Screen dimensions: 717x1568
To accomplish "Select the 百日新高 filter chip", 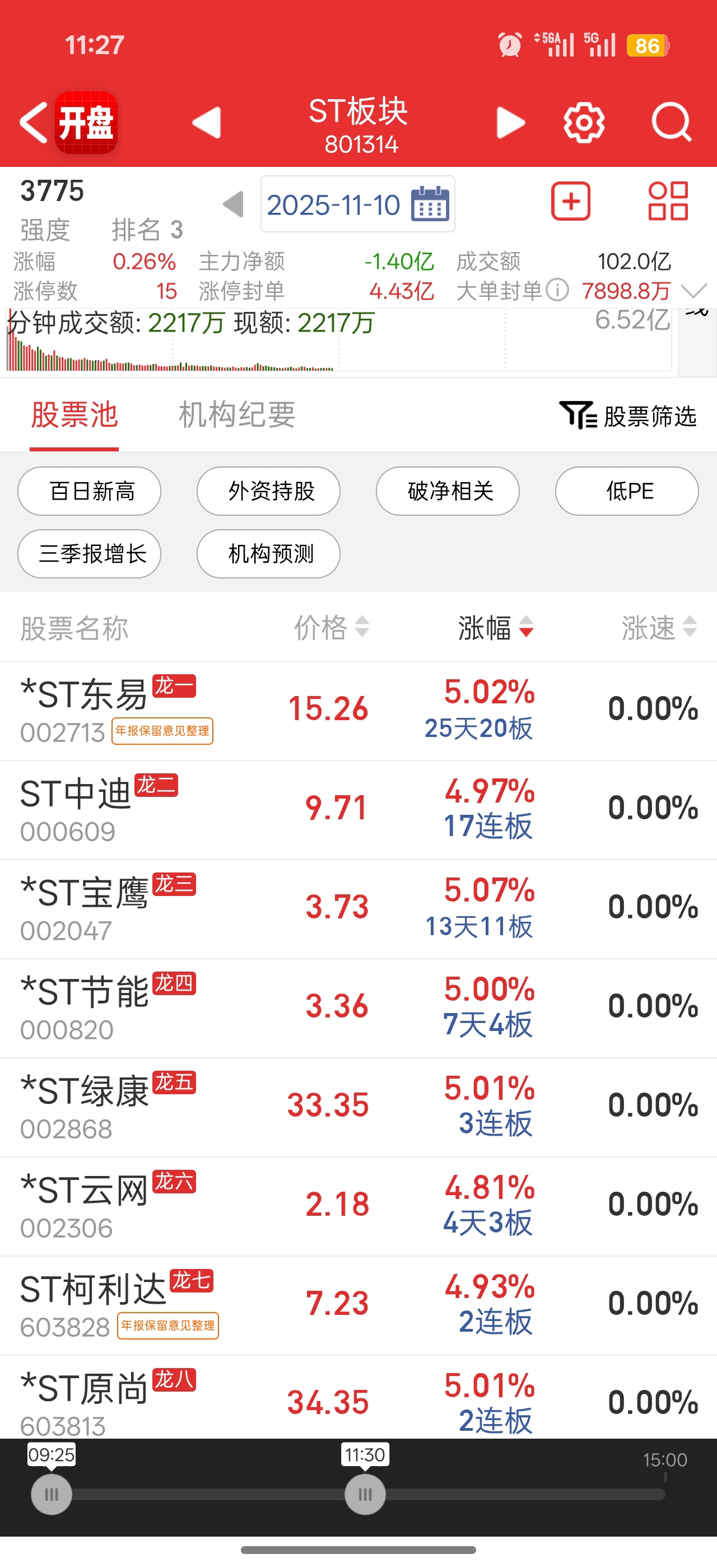I will 90,491.
